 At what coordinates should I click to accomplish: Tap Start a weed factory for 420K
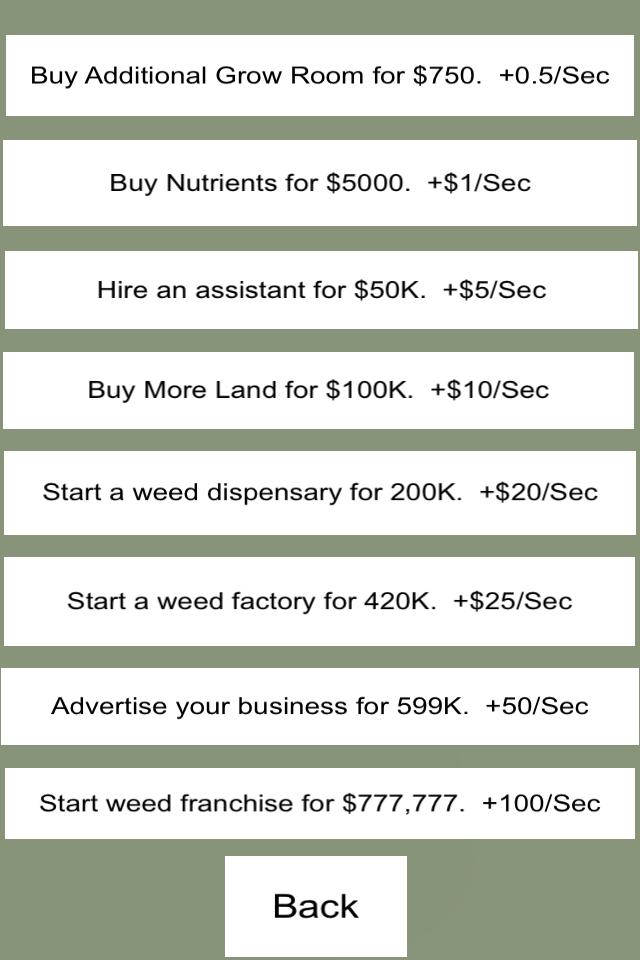tap(320, 601)
